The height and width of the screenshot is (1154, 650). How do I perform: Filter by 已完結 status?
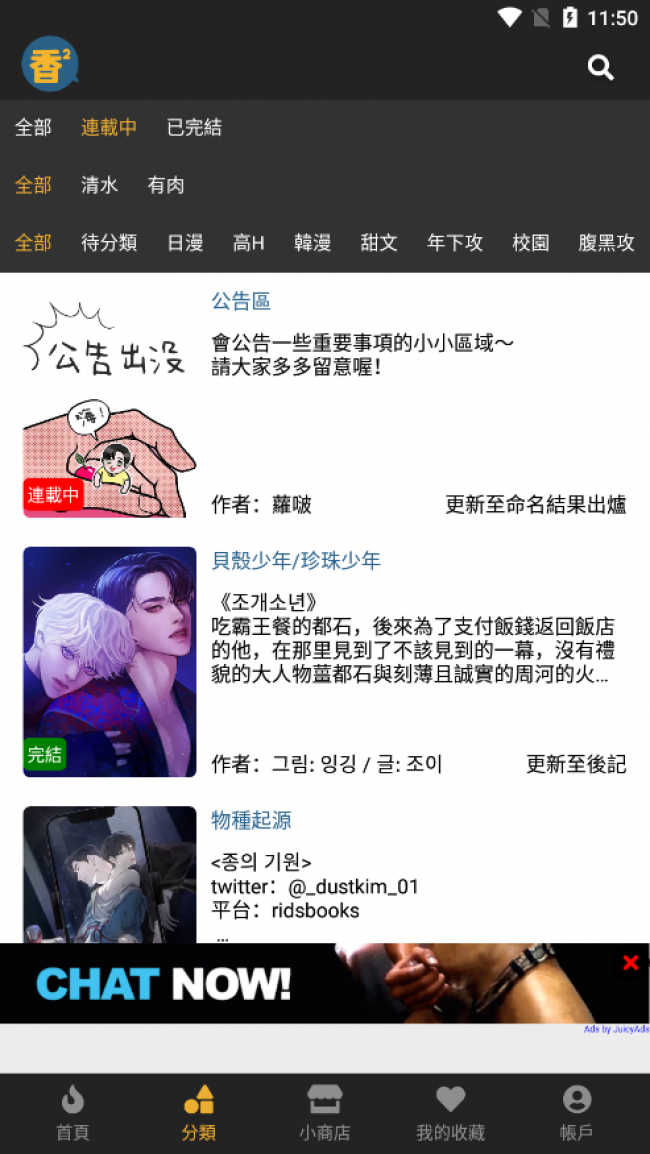tap(194, 127)
